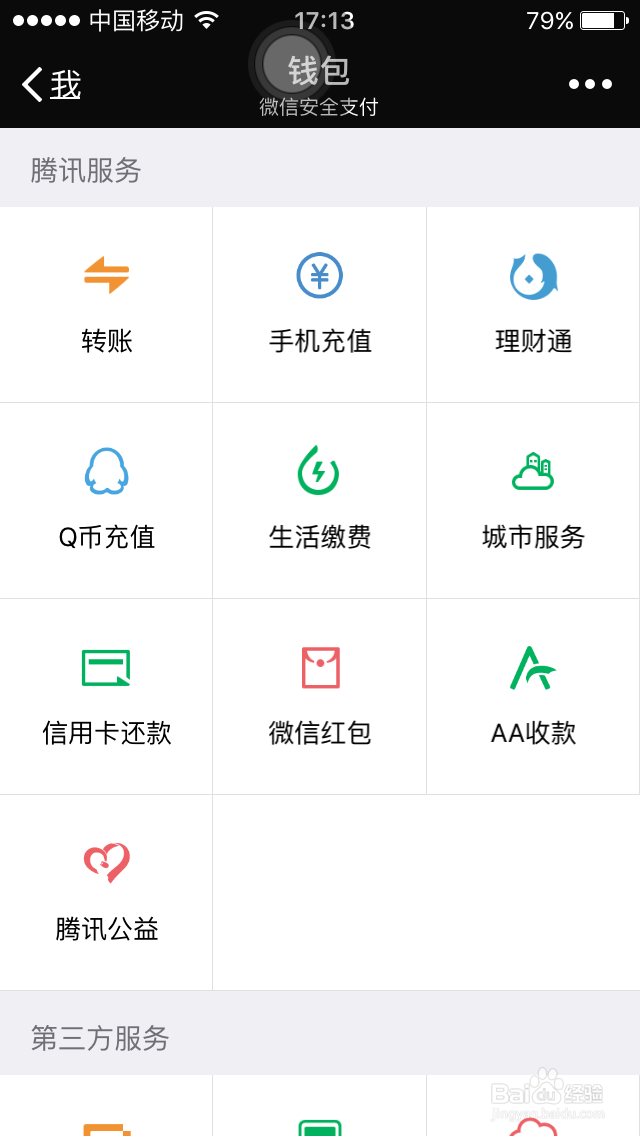Go back to the 我 page
640x1136 pixels.
[x=51, y=85]
